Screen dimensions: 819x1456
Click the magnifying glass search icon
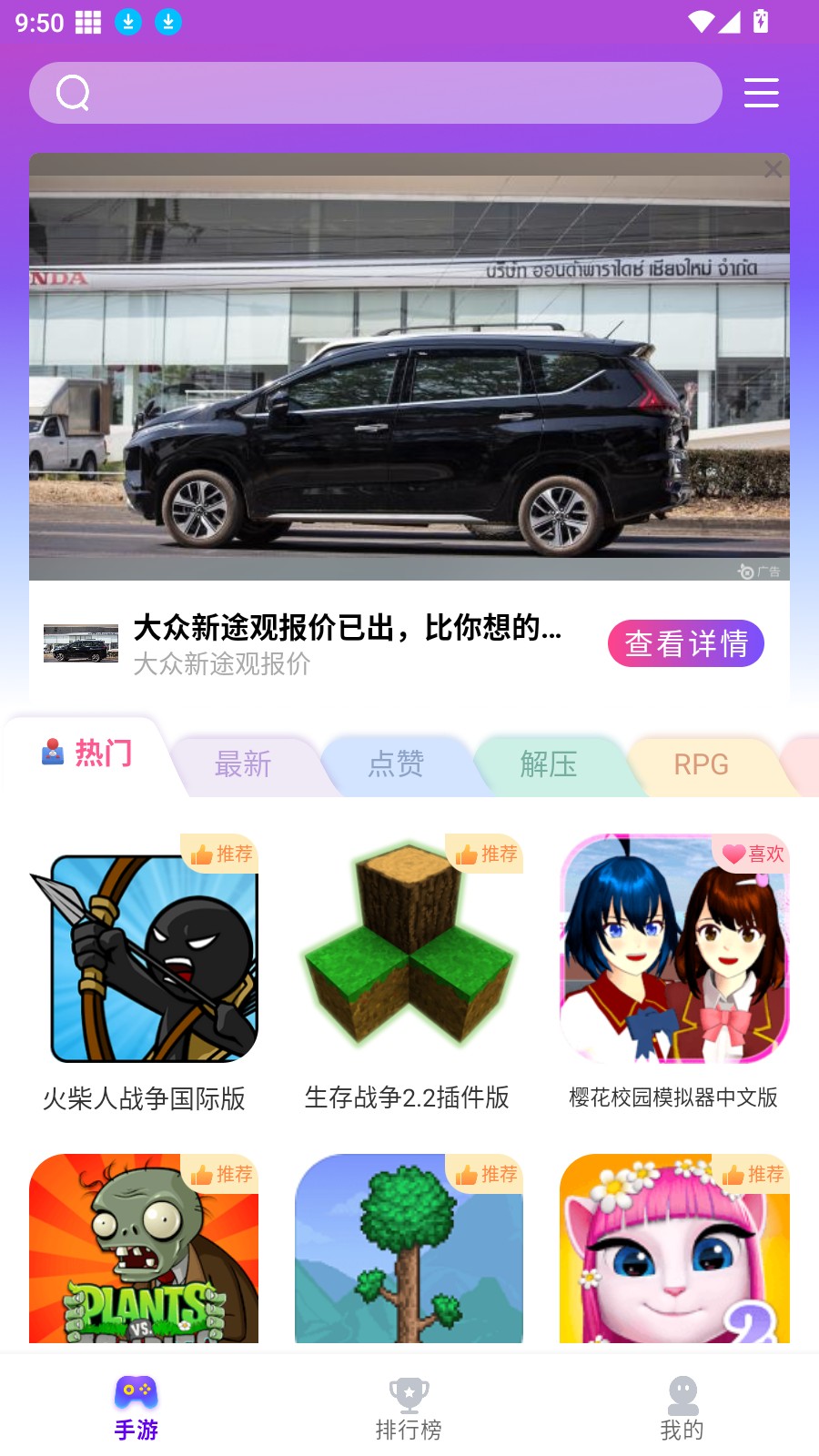[73, 92]
